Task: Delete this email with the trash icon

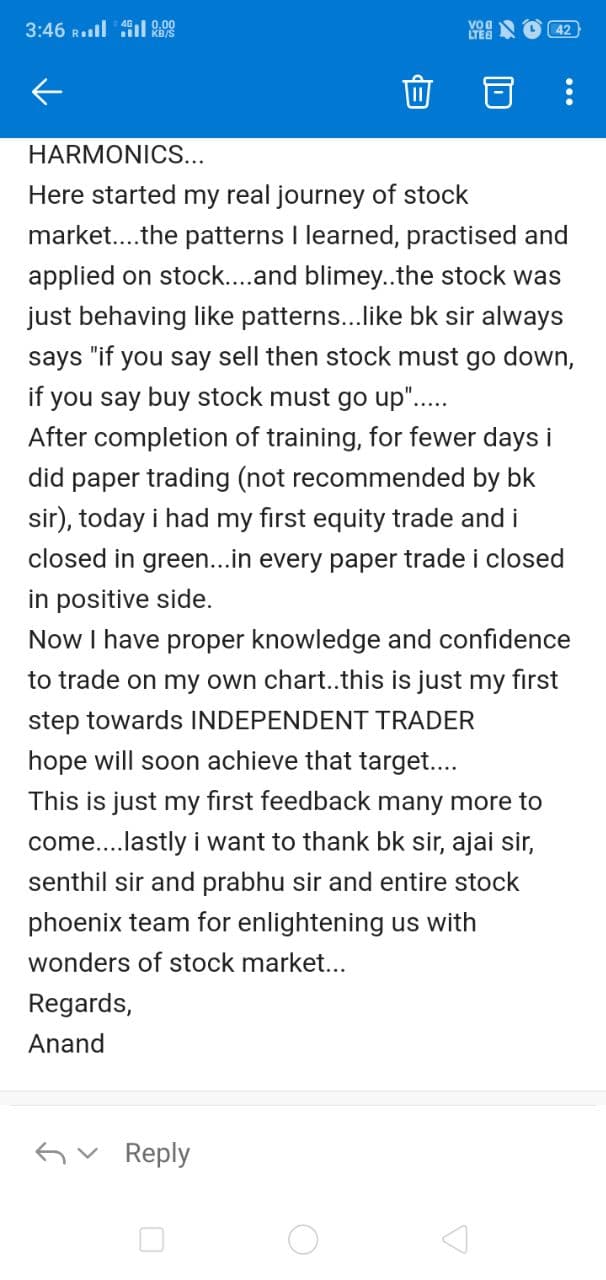Action: pos(417,93)
